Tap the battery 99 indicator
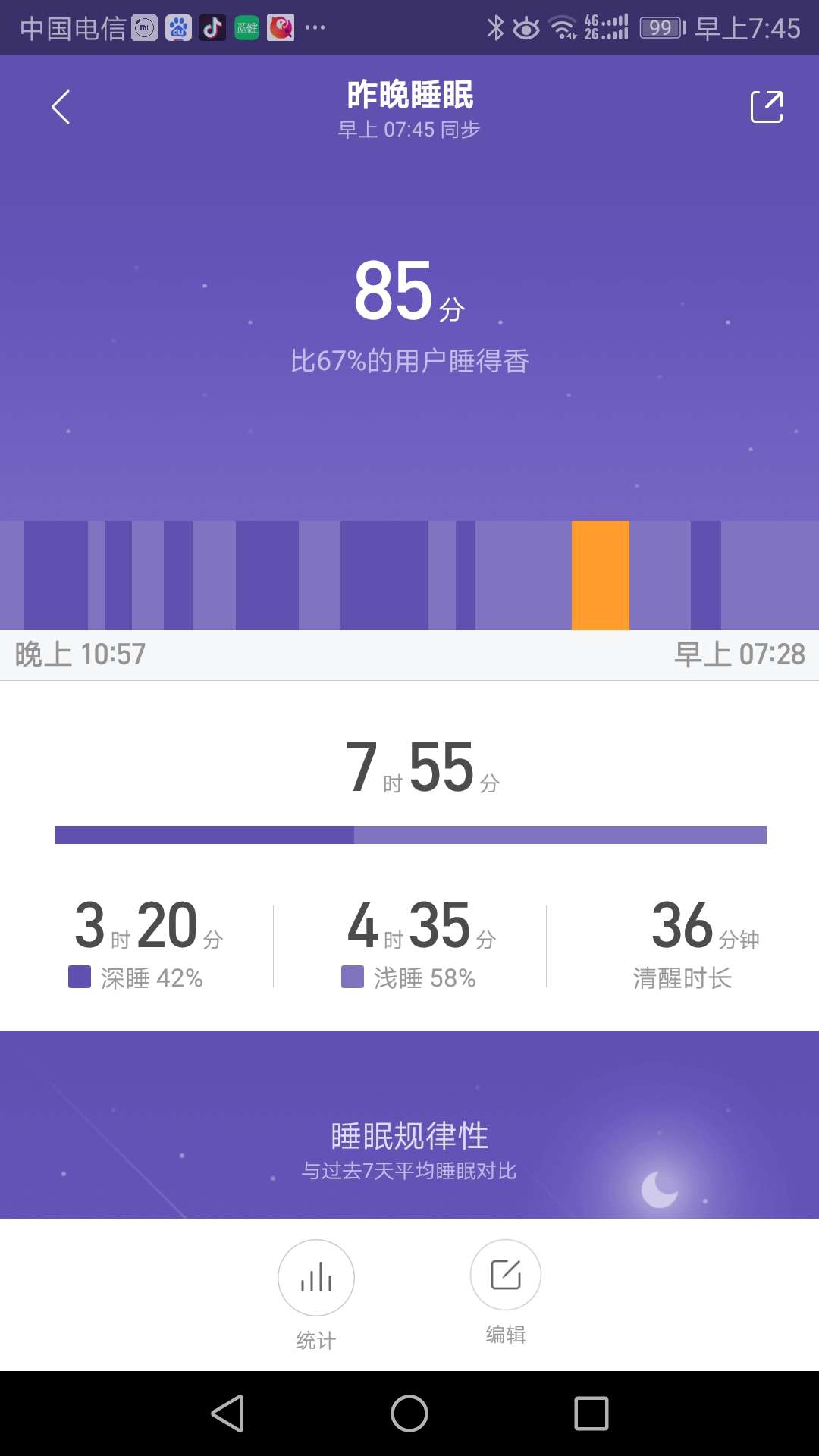819x1456 pixels. [x=658, y=27]
